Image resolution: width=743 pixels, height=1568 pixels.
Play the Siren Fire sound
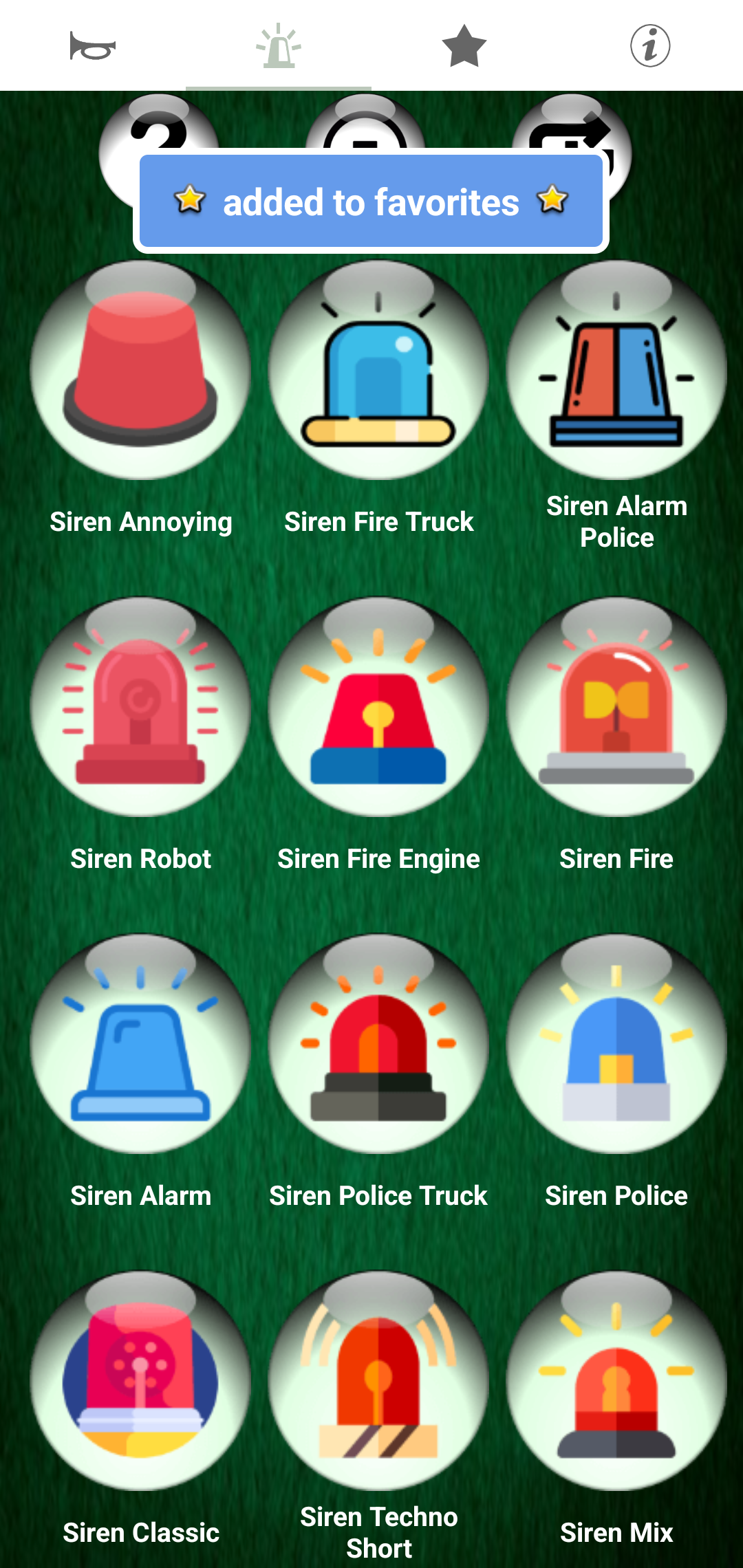point(616,707)
